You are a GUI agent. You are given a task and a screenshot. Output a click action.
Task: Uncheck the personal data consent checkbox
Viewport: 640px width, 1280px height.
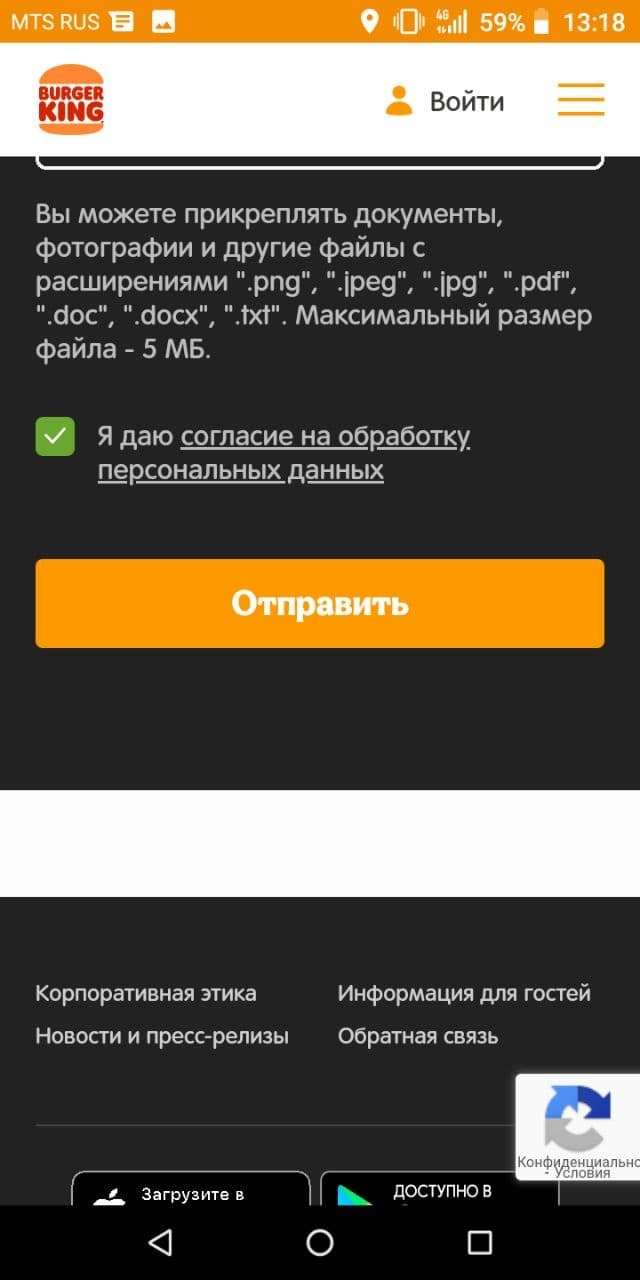point(56,437)
